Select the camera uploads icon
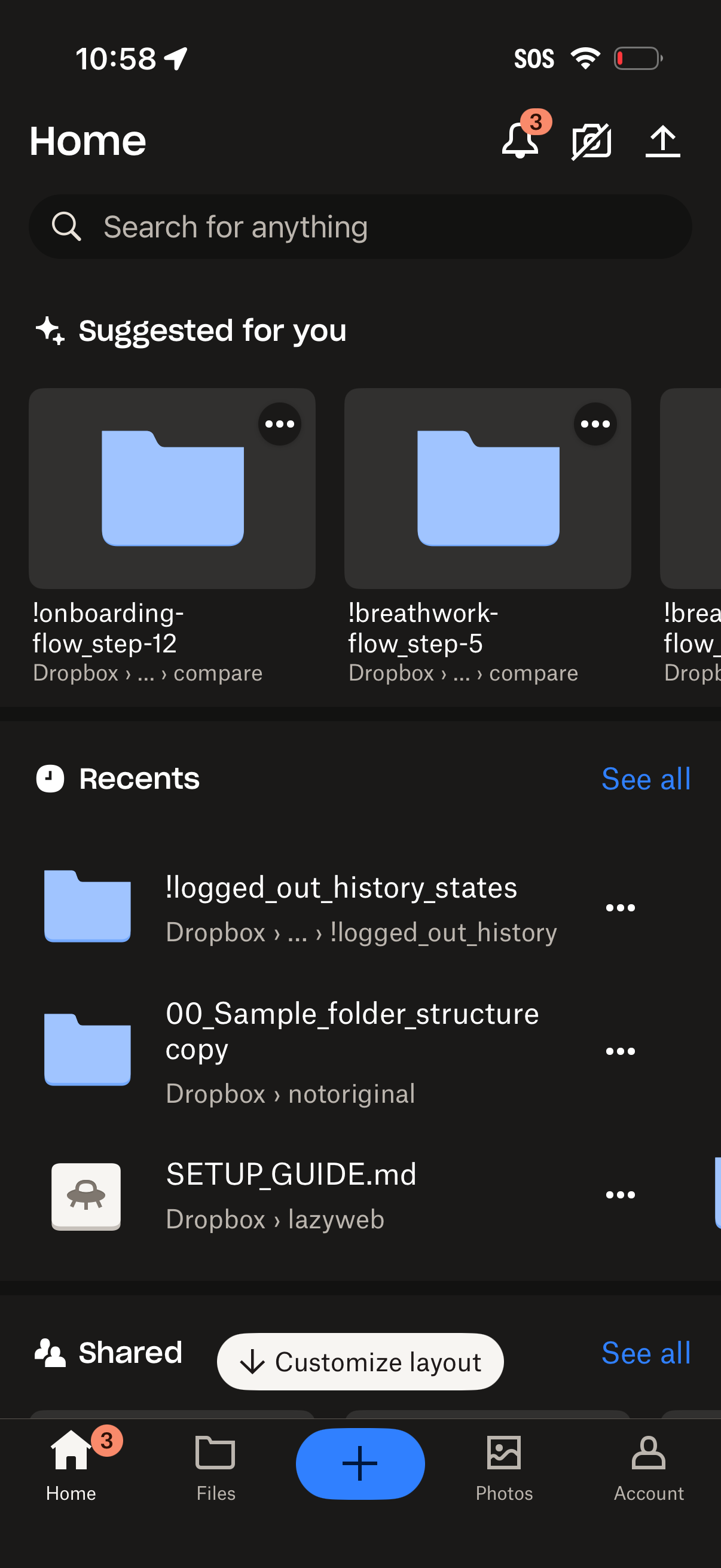This screenshot has width=721, height=1568. (592, 140)
